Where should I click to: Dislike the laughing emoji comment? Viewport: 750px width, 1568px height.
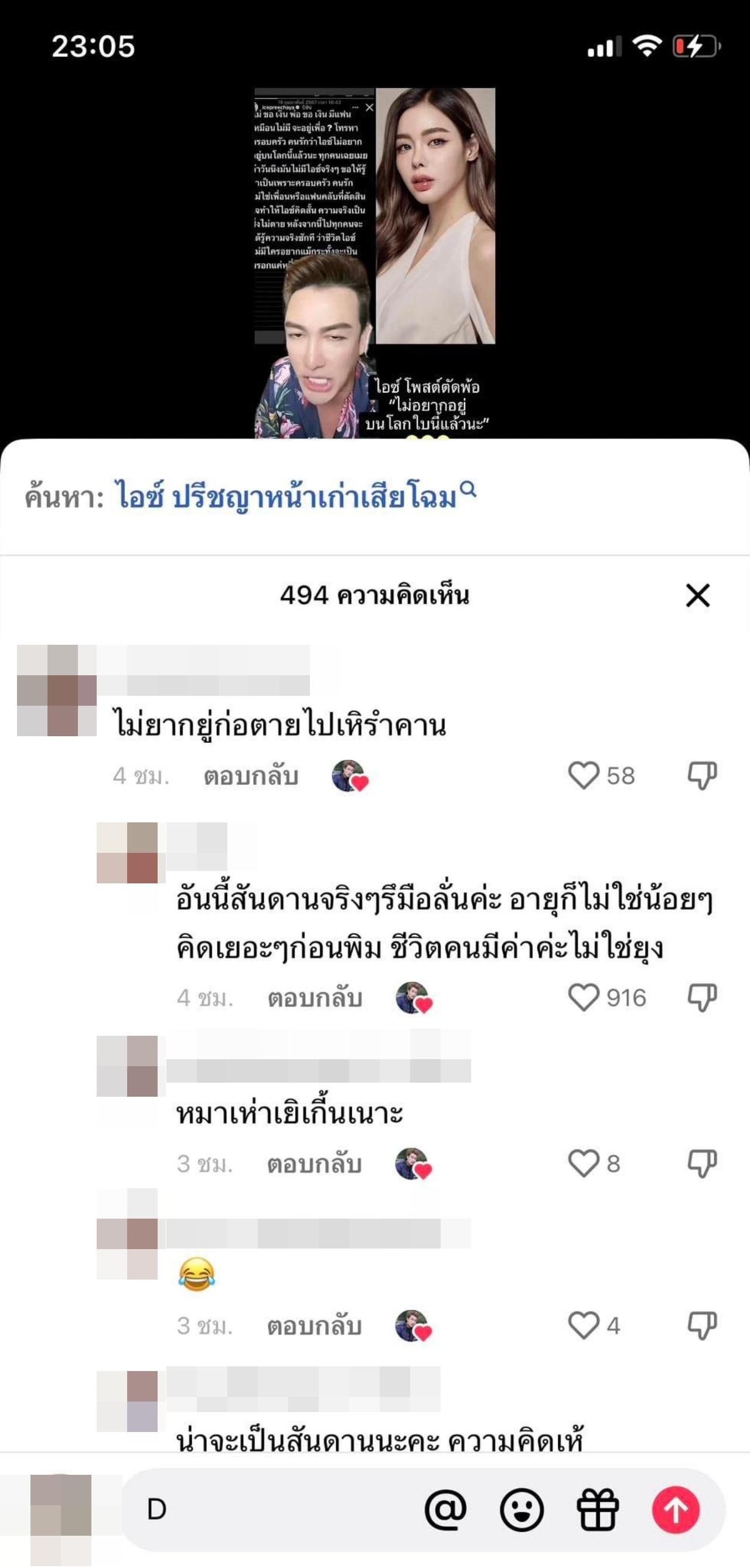pyautogui.click(x=702, y=1326)
